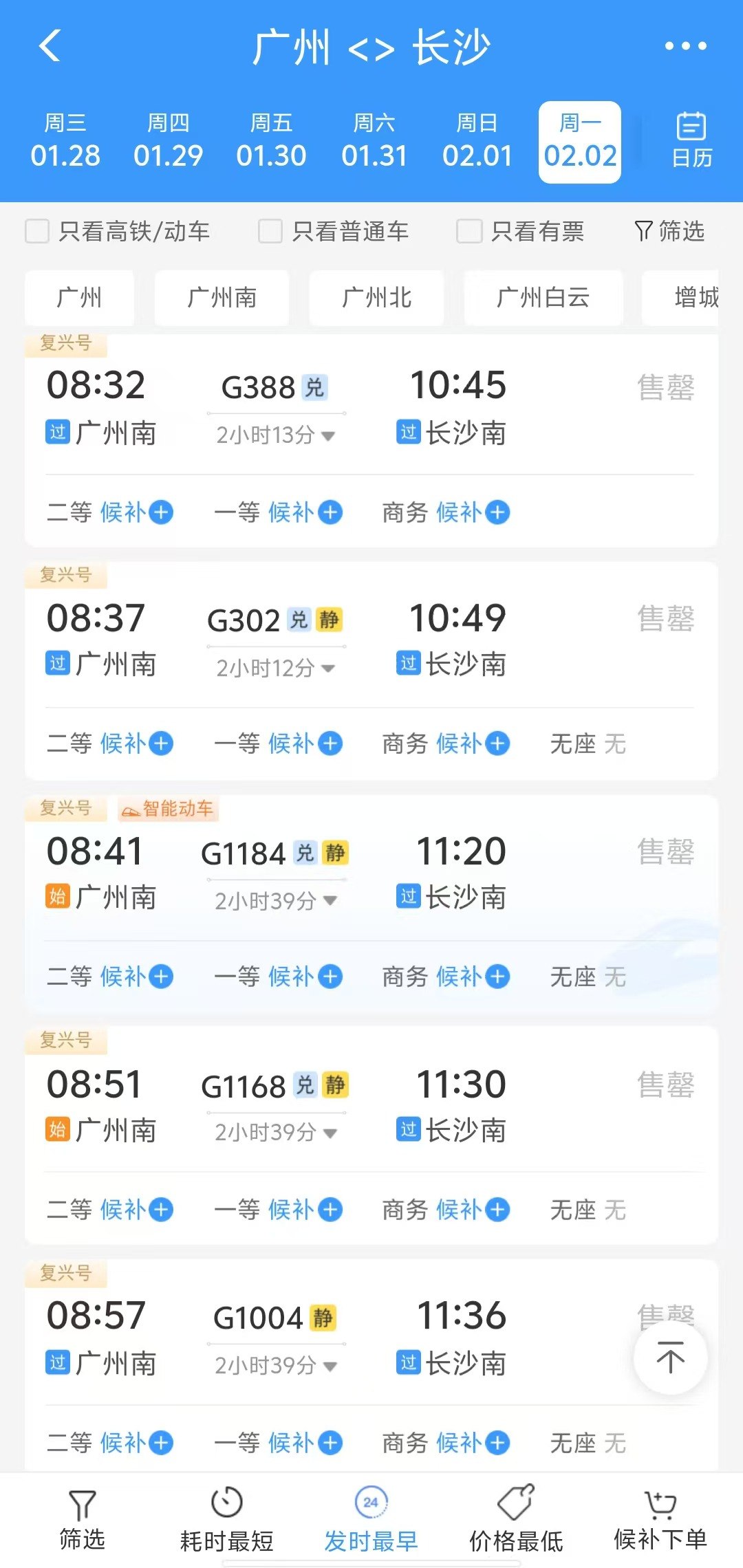743x1568 pixels.
Task: Jump back to top of list
Action: click(670, 1358)
